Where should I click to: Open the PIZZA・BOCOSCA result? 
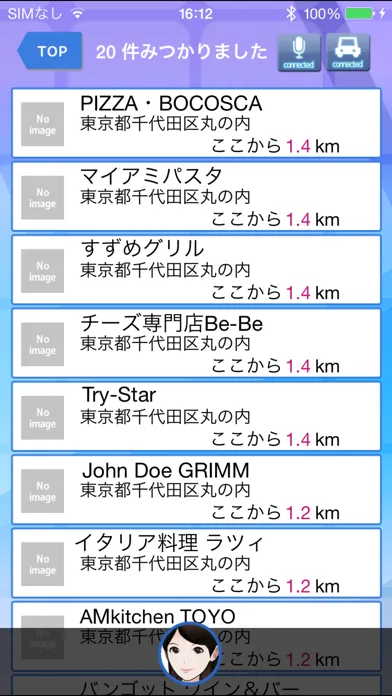(196, 123)
